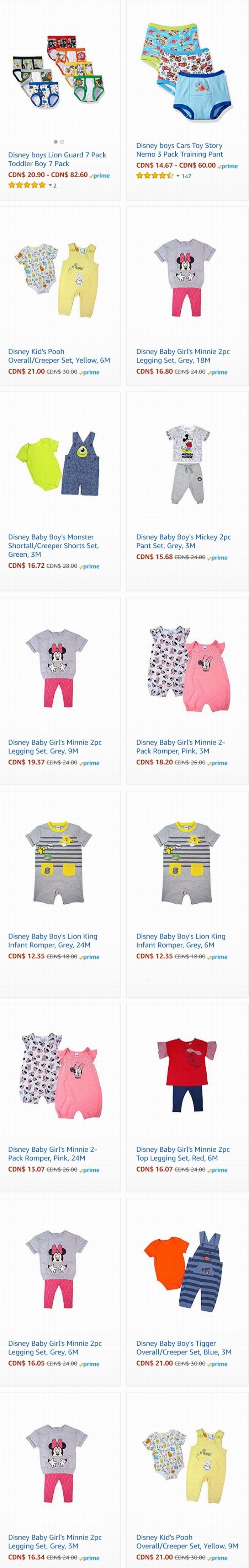Expand ratings dropdown for Lion Guard 7 Pack
The image size is (249, 1568).
pyautogui.click(x=51, y=185)
